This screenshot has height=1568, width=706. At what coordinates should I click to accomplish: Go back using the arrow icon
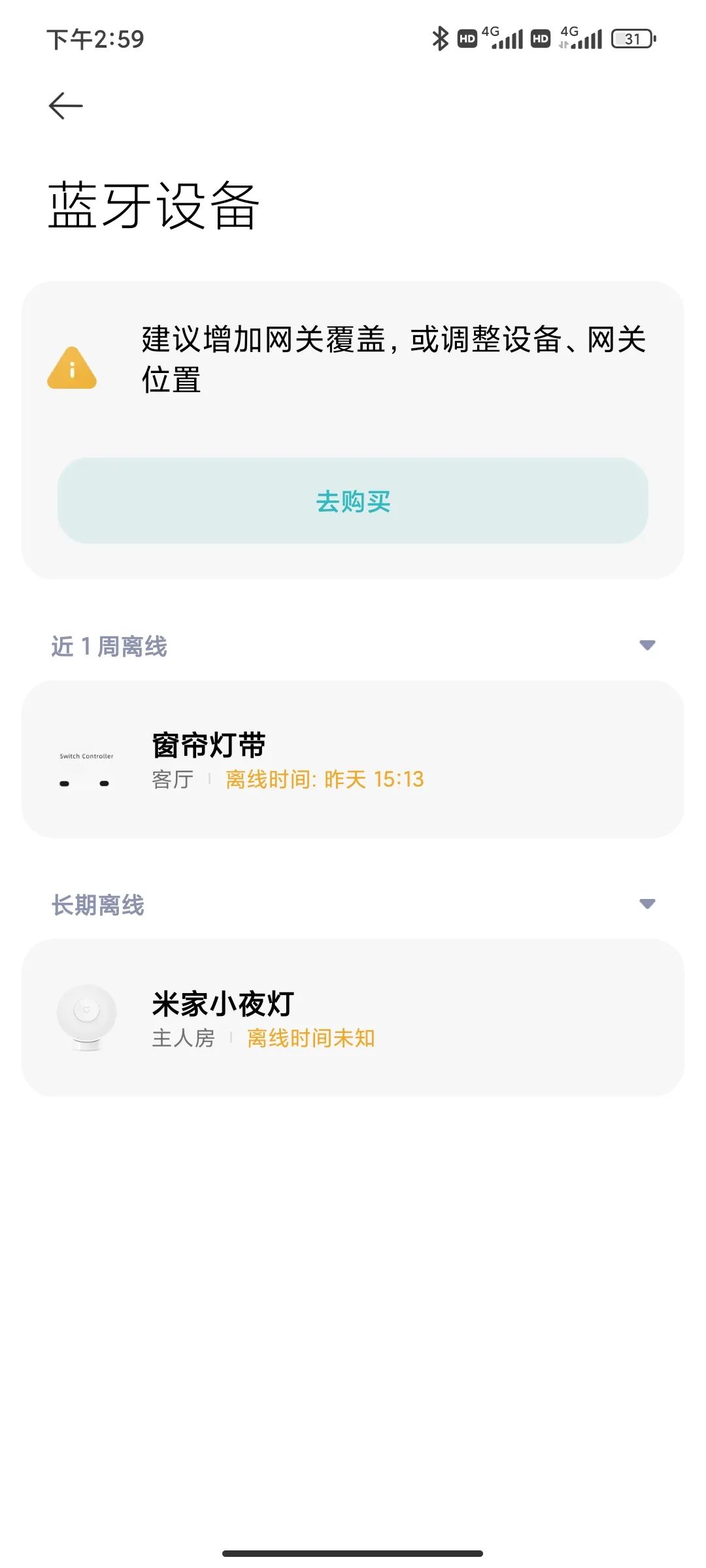[65, 106]
